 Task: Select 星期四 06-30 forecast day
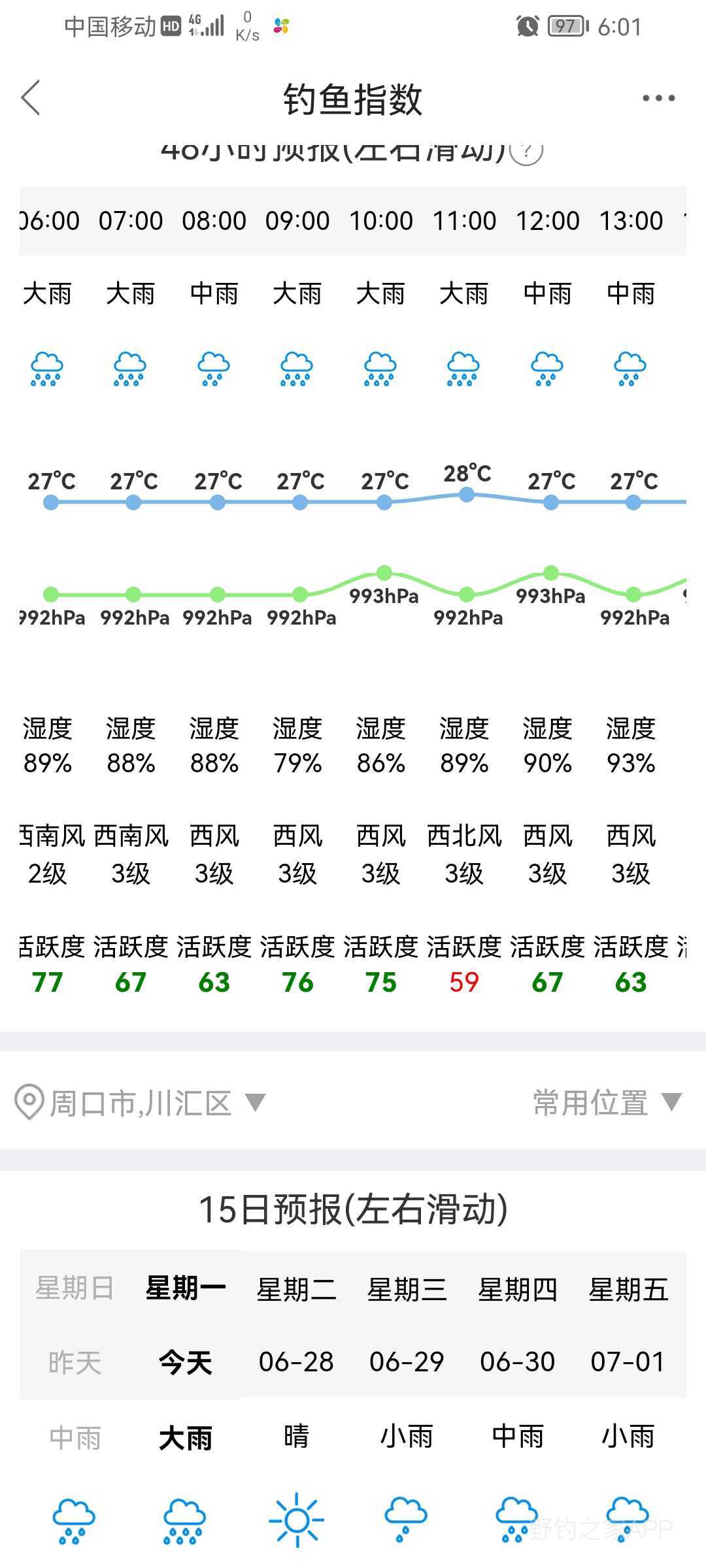click(517, 1325)
